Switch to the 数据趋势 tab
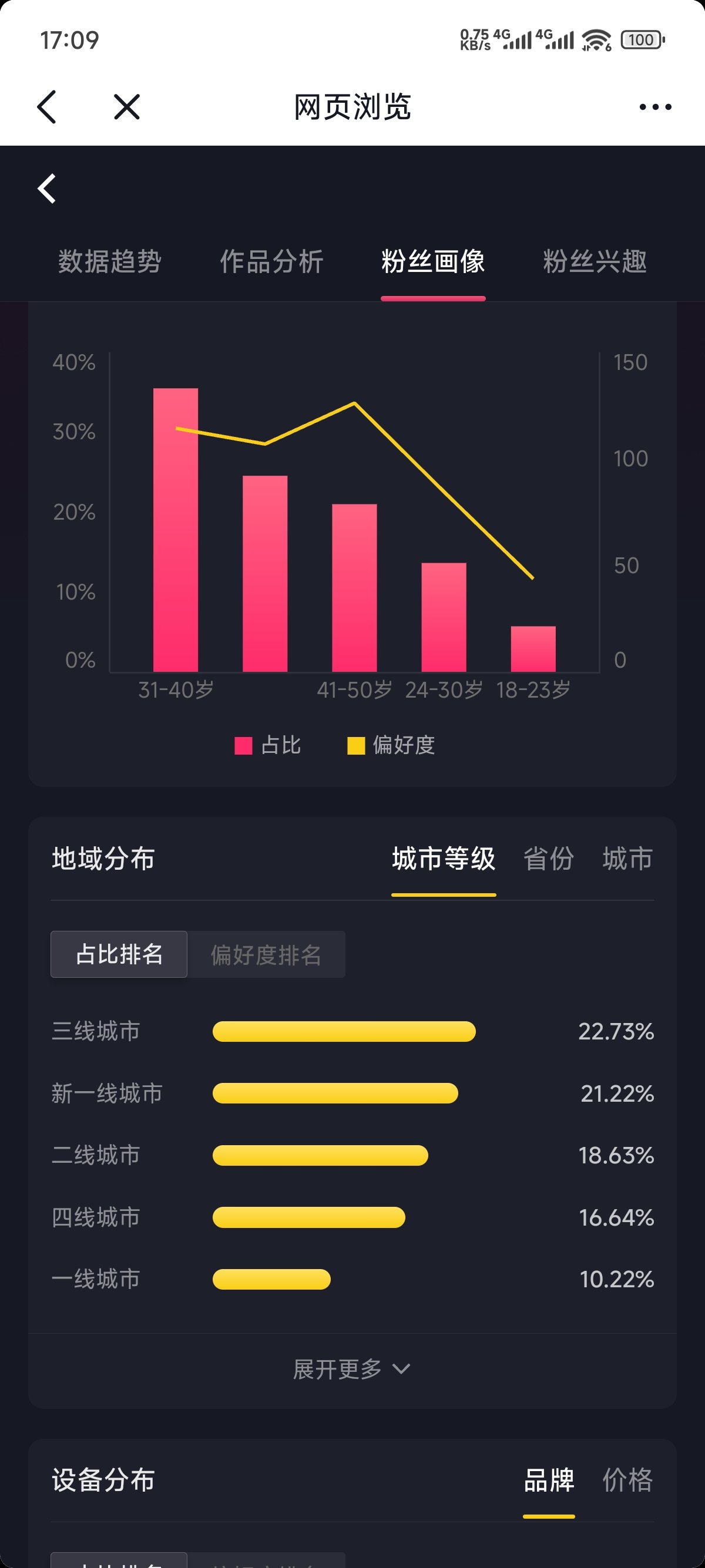 [x=110, y=262]
